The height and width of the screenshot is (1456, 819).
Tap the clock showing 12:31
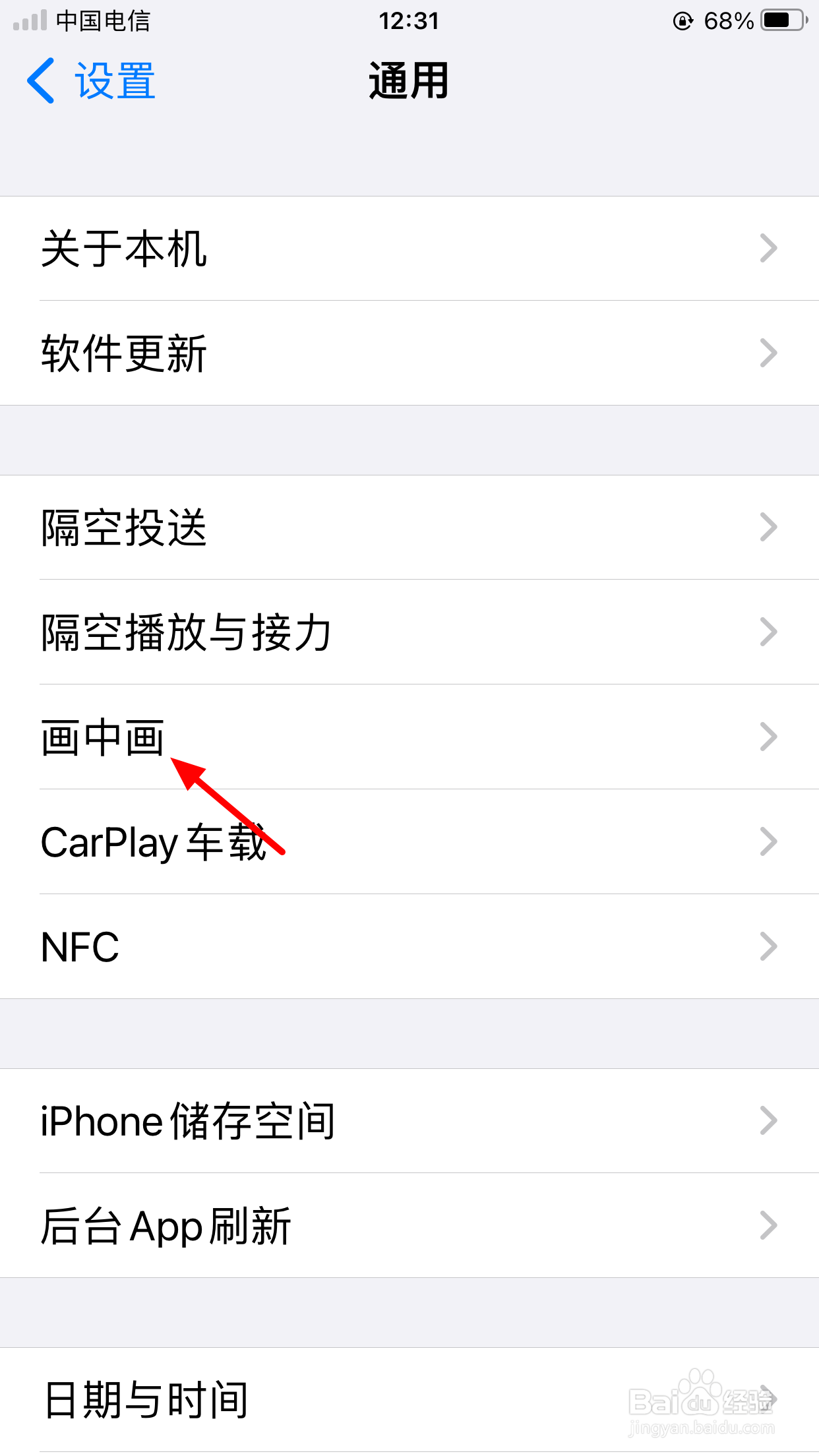[409, 21]
